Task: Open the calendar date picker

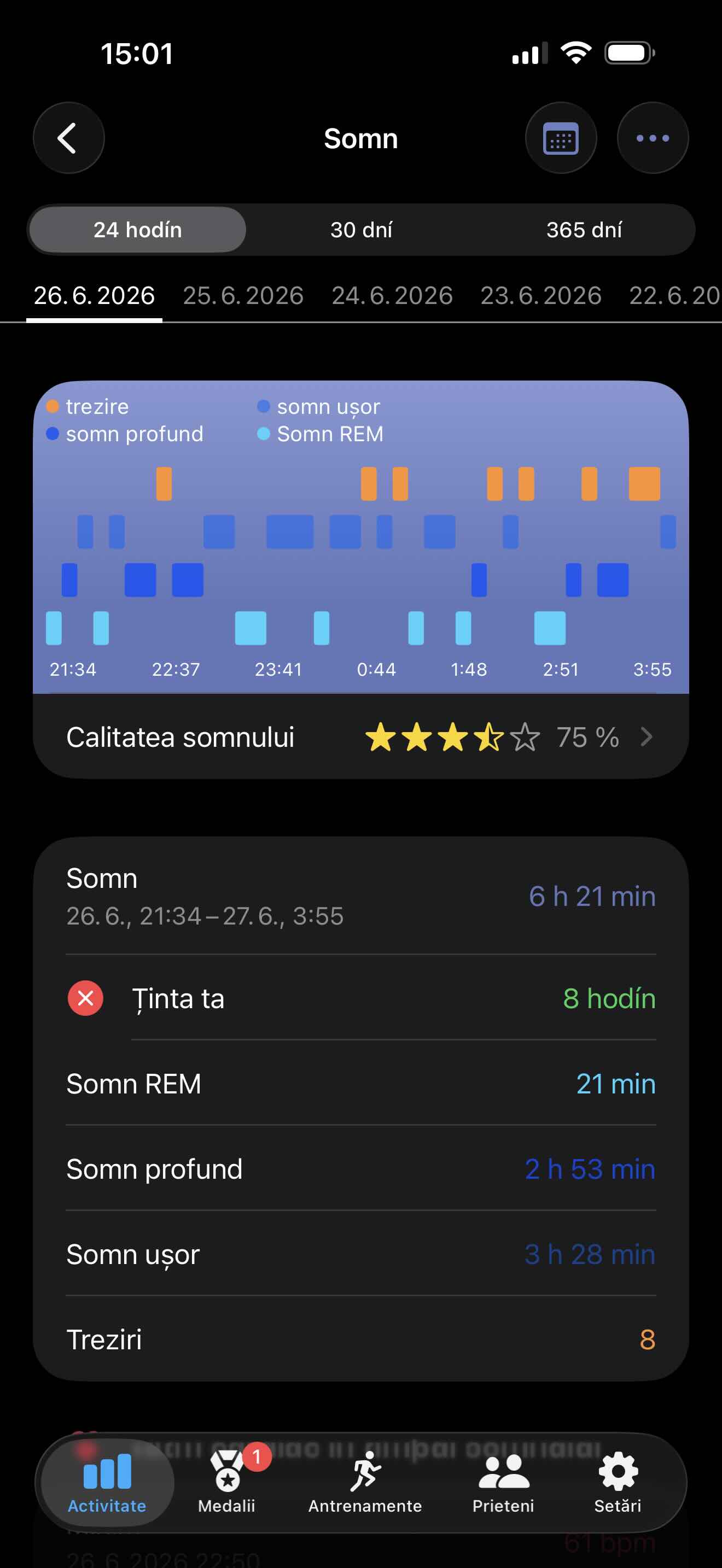Action: coord(561,138)
